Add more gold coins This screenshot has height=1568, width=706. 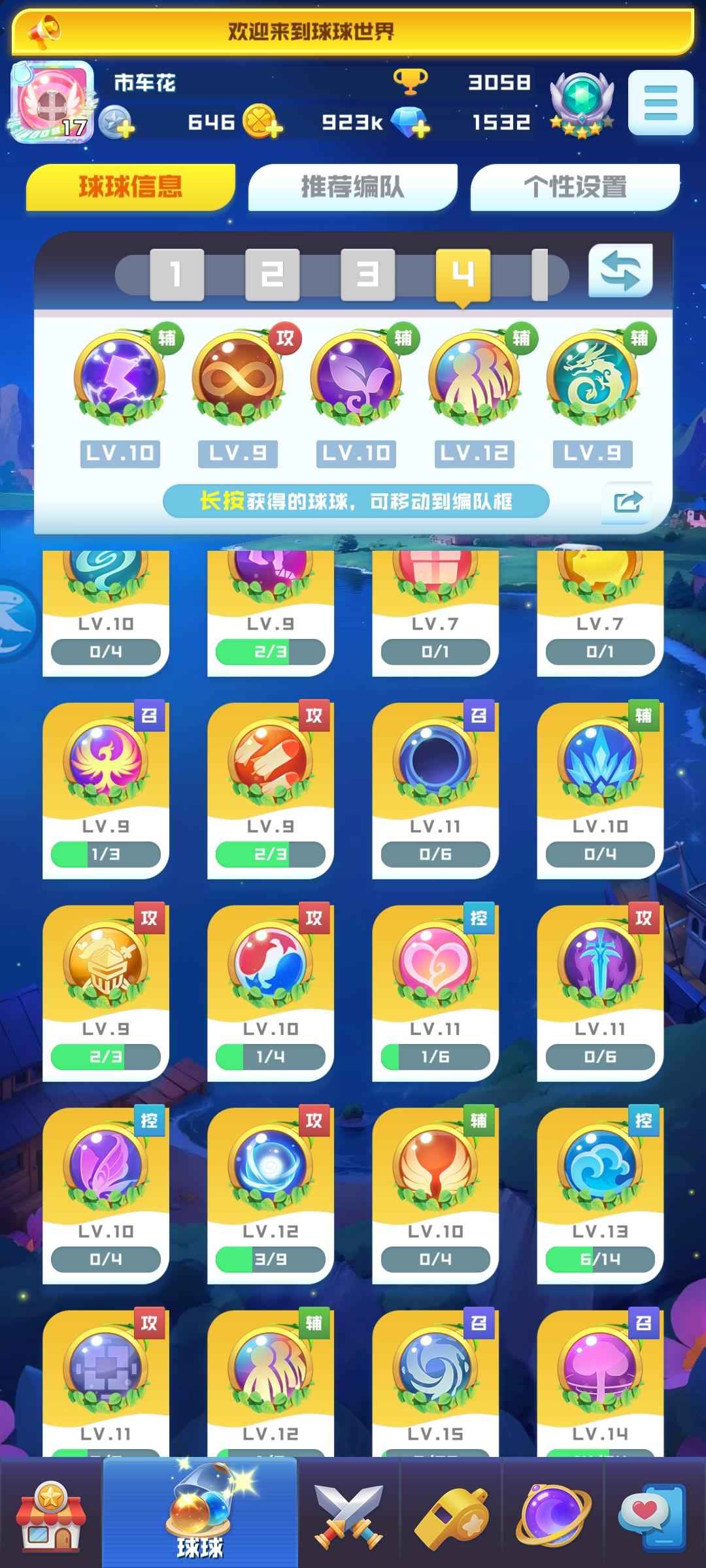(x=263, y=122)
